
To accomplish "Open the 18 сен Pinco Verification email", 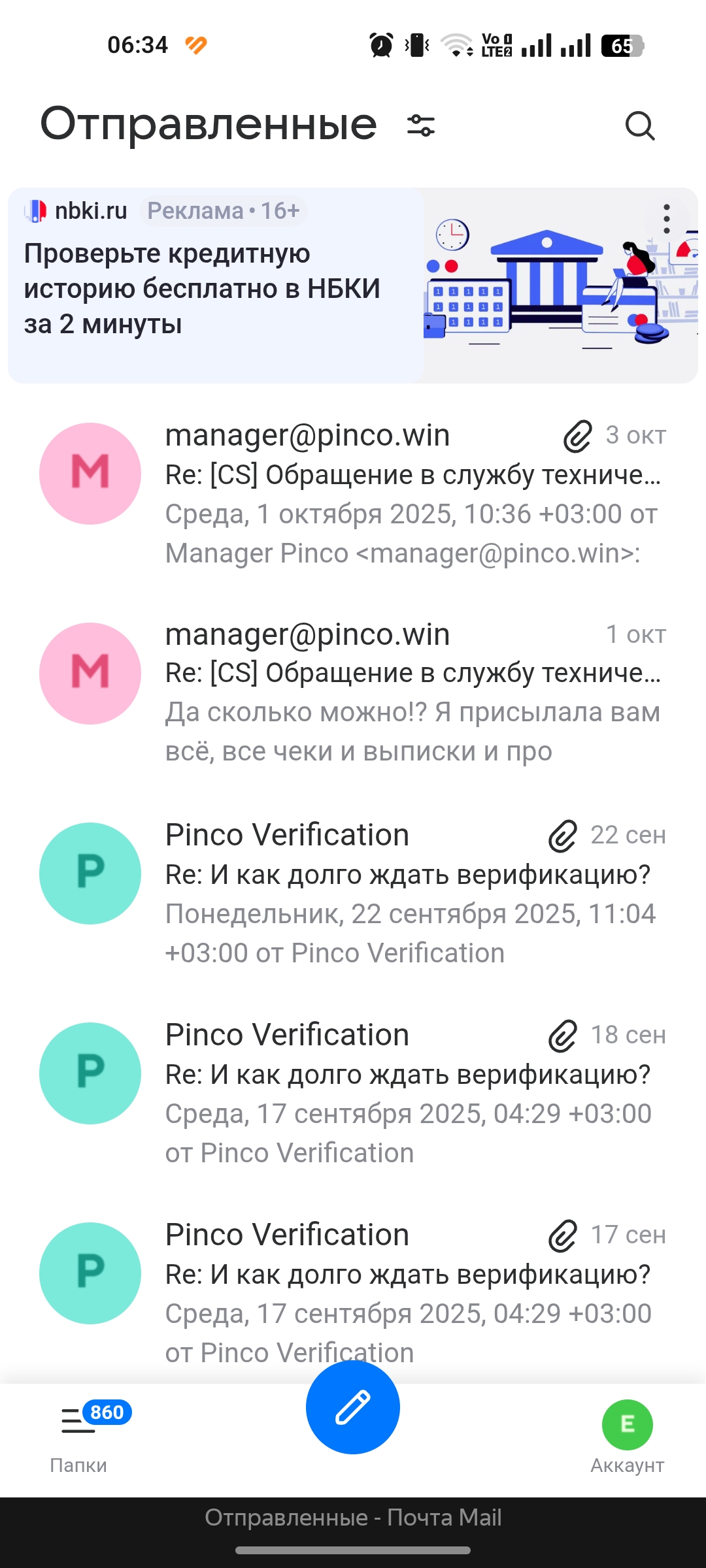I will pos(353,1093).
